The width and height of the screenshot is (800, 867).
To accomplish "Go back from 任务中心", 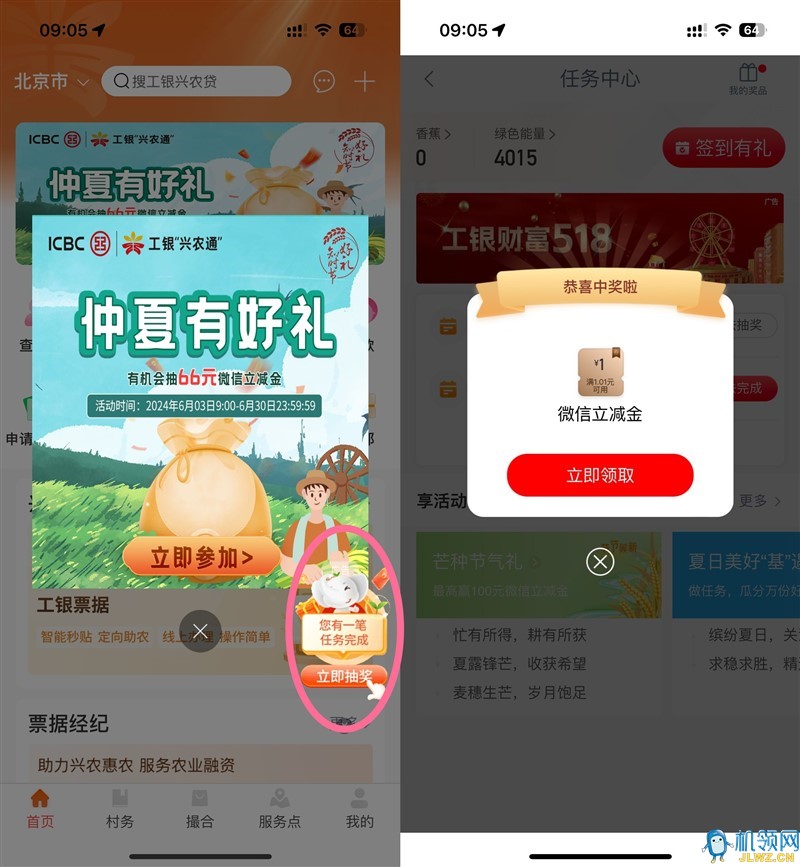I will pos(430,79).
